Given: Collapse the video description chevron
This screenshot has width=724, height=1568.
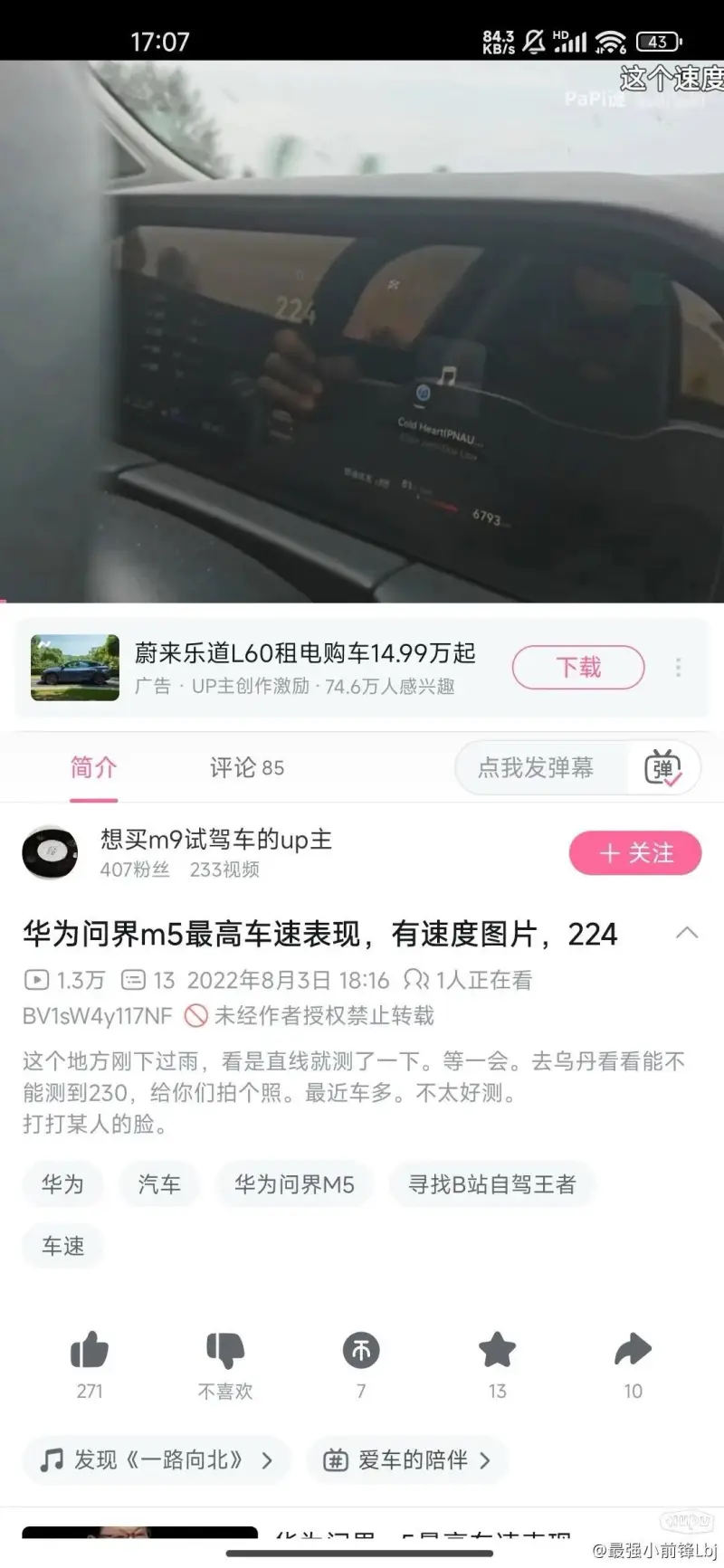Looking at the screenshot, I should coord(687,933).
